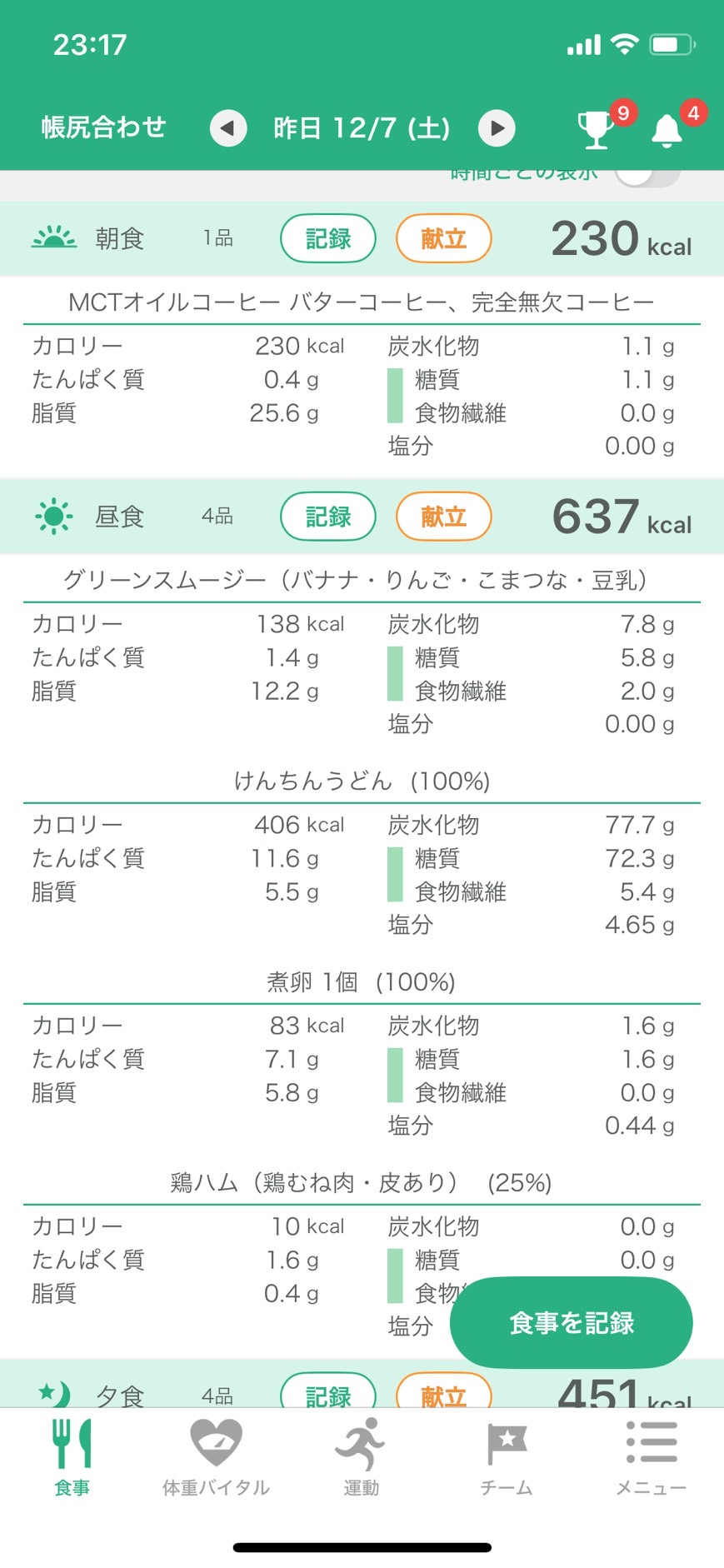Switch to the チーム tab
This screenshot has width=724, height=1568.
click(507, 1457)
